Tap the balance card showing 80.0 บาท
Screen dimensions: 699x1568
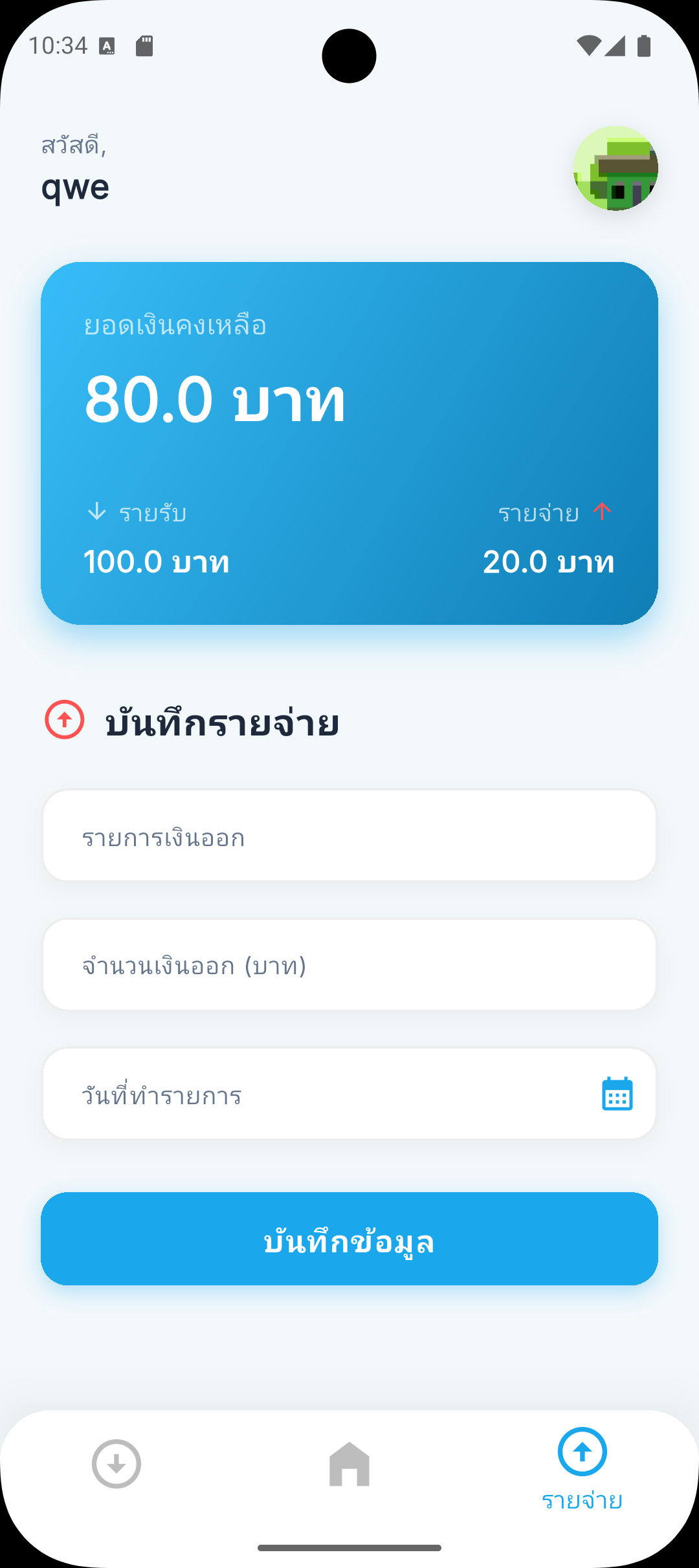click(349, 442)
